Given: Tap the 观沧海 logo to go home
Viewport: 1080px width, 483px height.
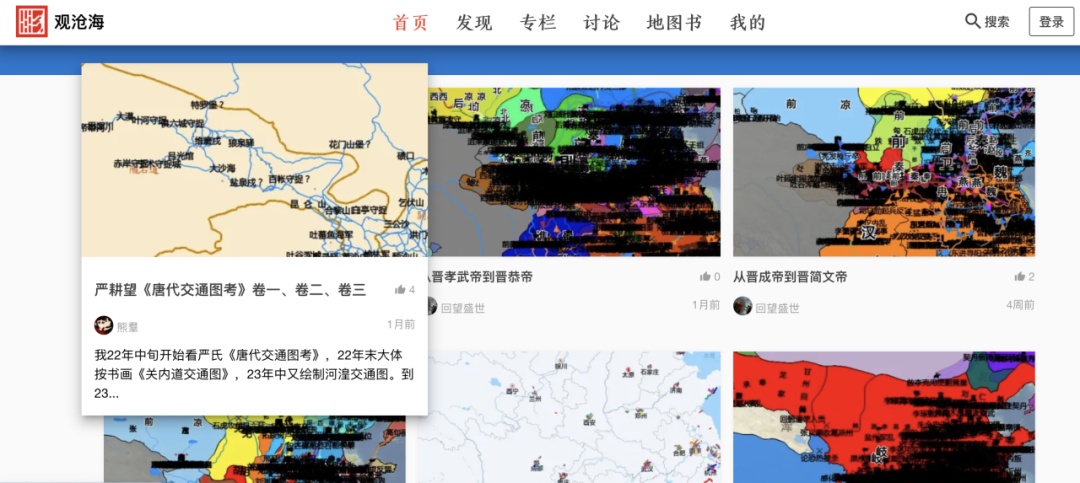Looking at the screenshot, I should point(61,22).
